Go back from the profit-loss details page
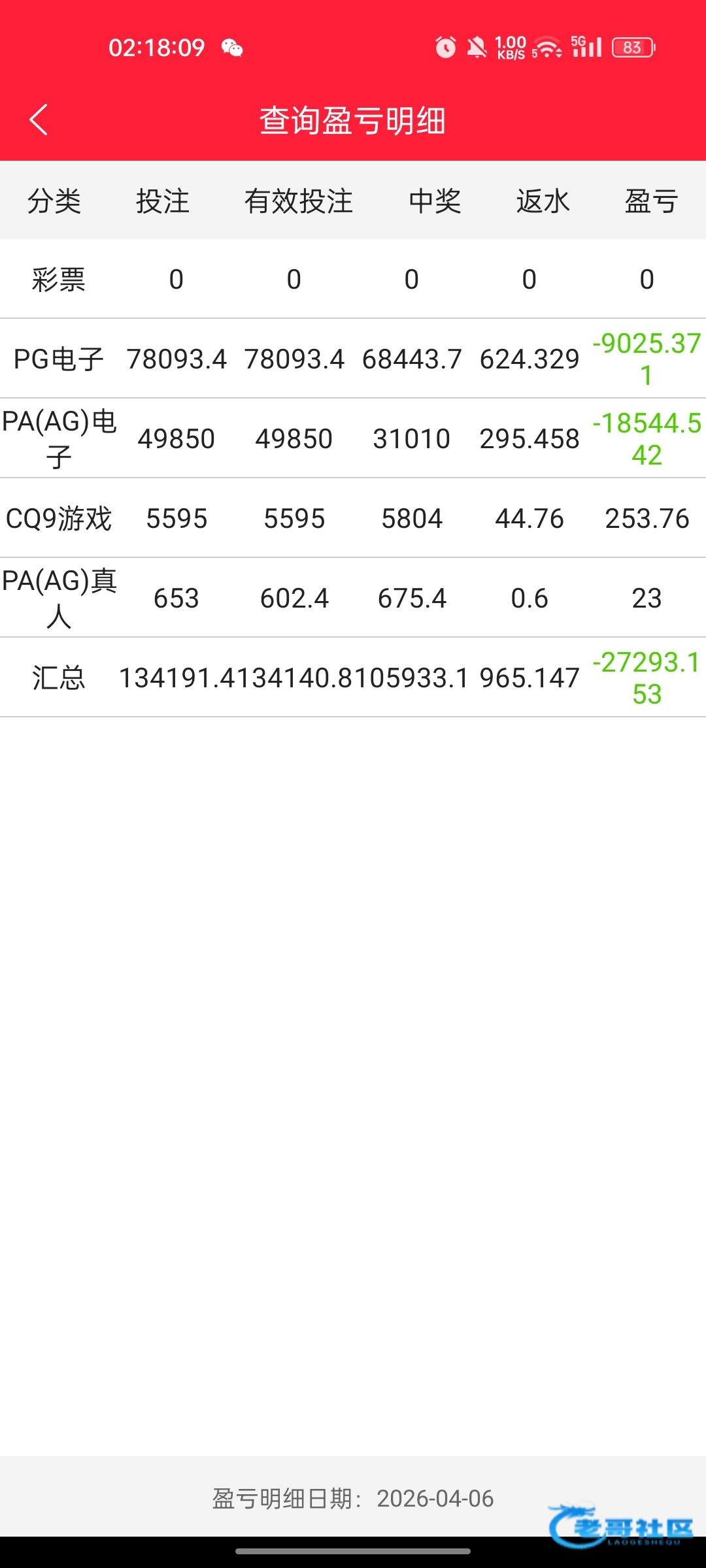This screenshot has width=706, height=1568. point(39,120)
